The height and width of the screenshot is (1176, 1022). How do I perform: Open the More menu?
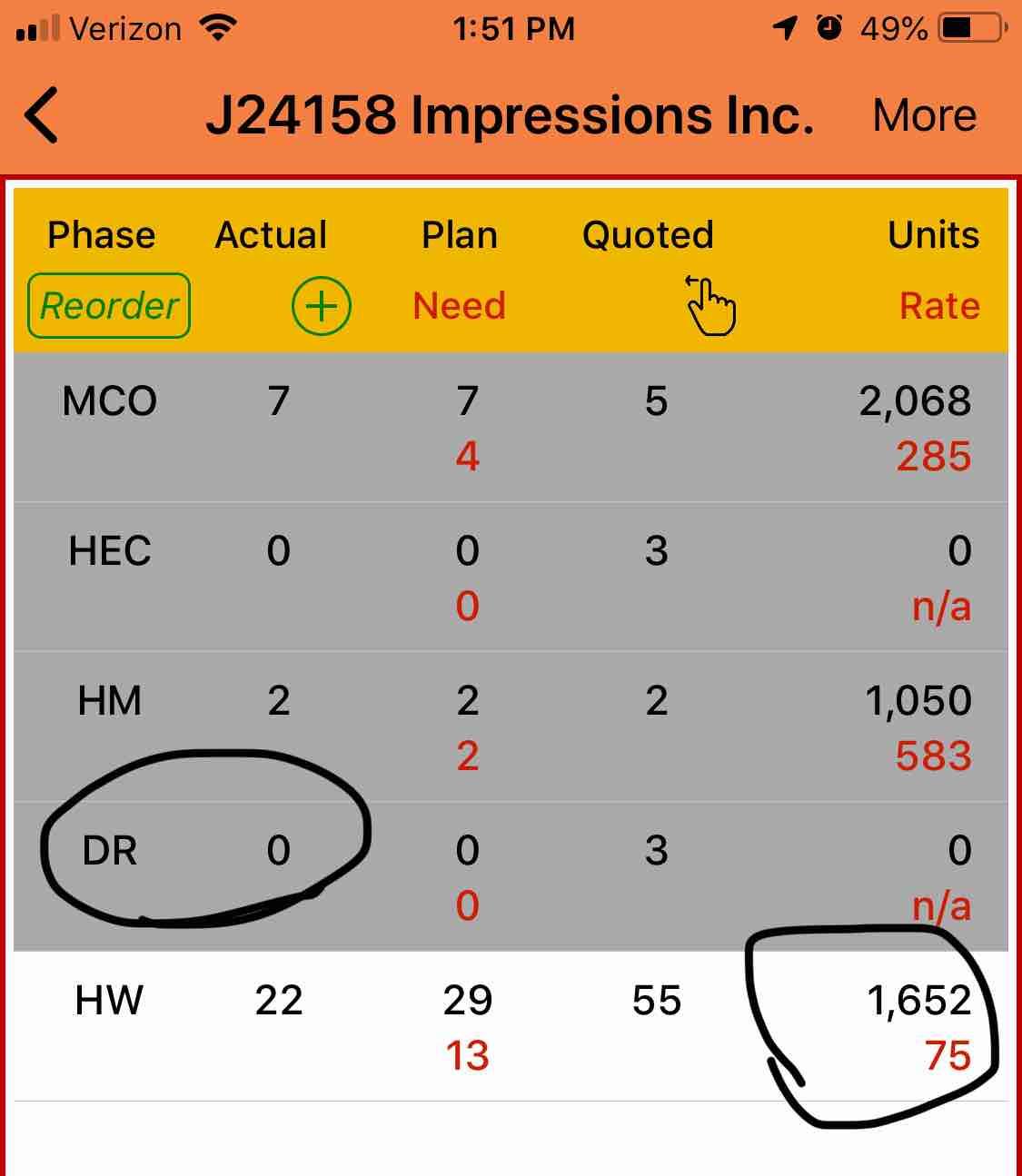pyautogui.click(x=924, y=116)
